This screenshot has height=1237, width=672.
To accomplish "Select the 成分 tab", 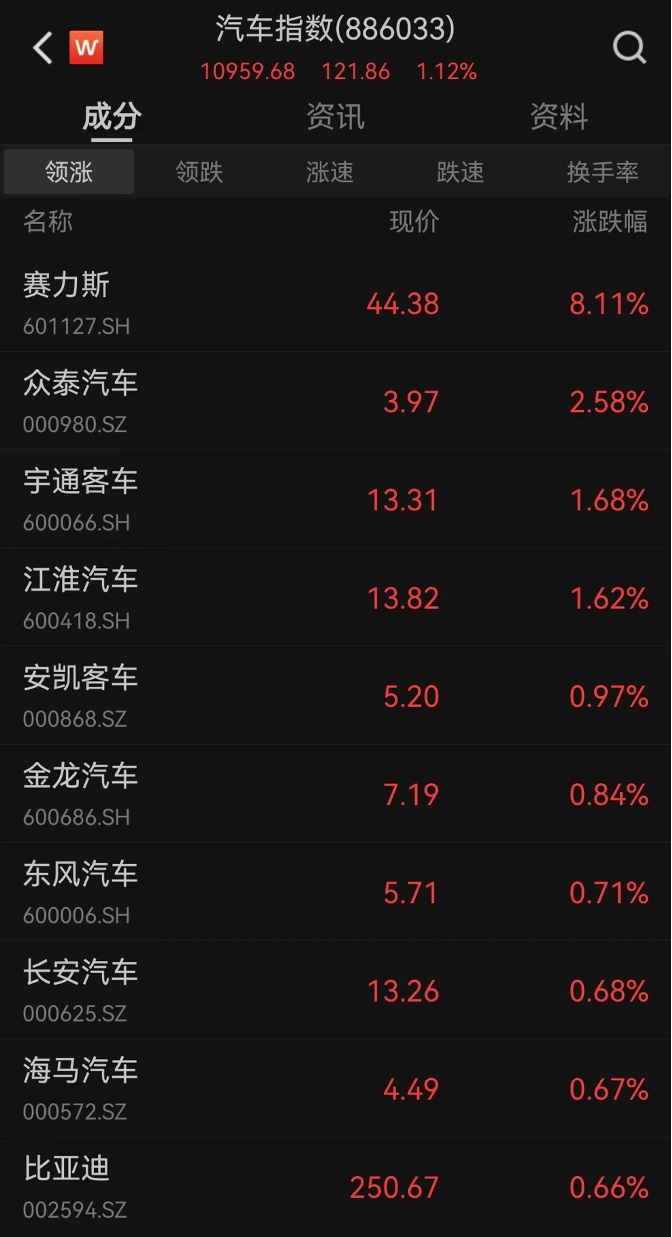I will (111, 117).
